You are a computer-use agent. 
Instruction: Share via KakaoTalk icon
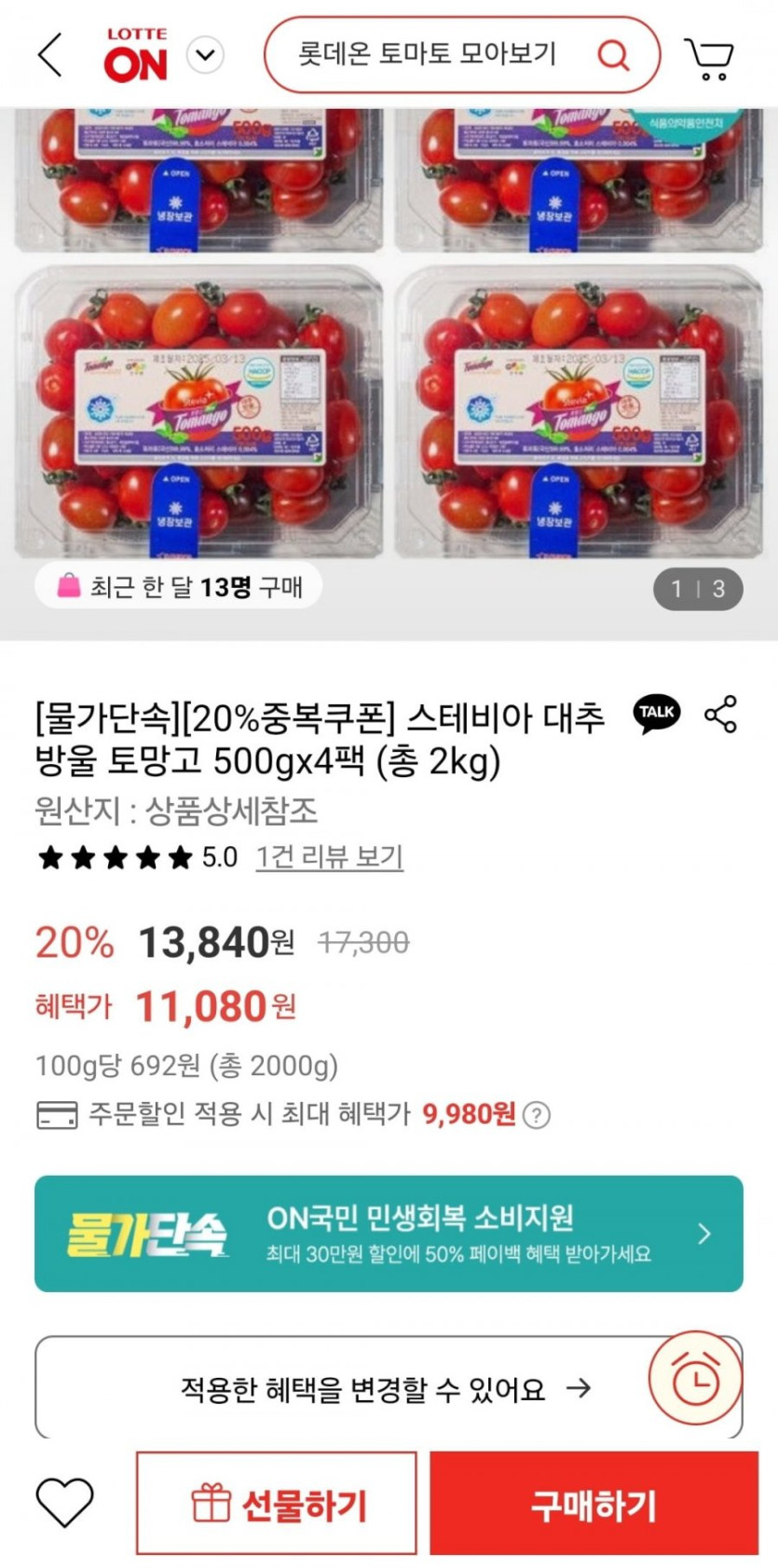coord(657,714)
